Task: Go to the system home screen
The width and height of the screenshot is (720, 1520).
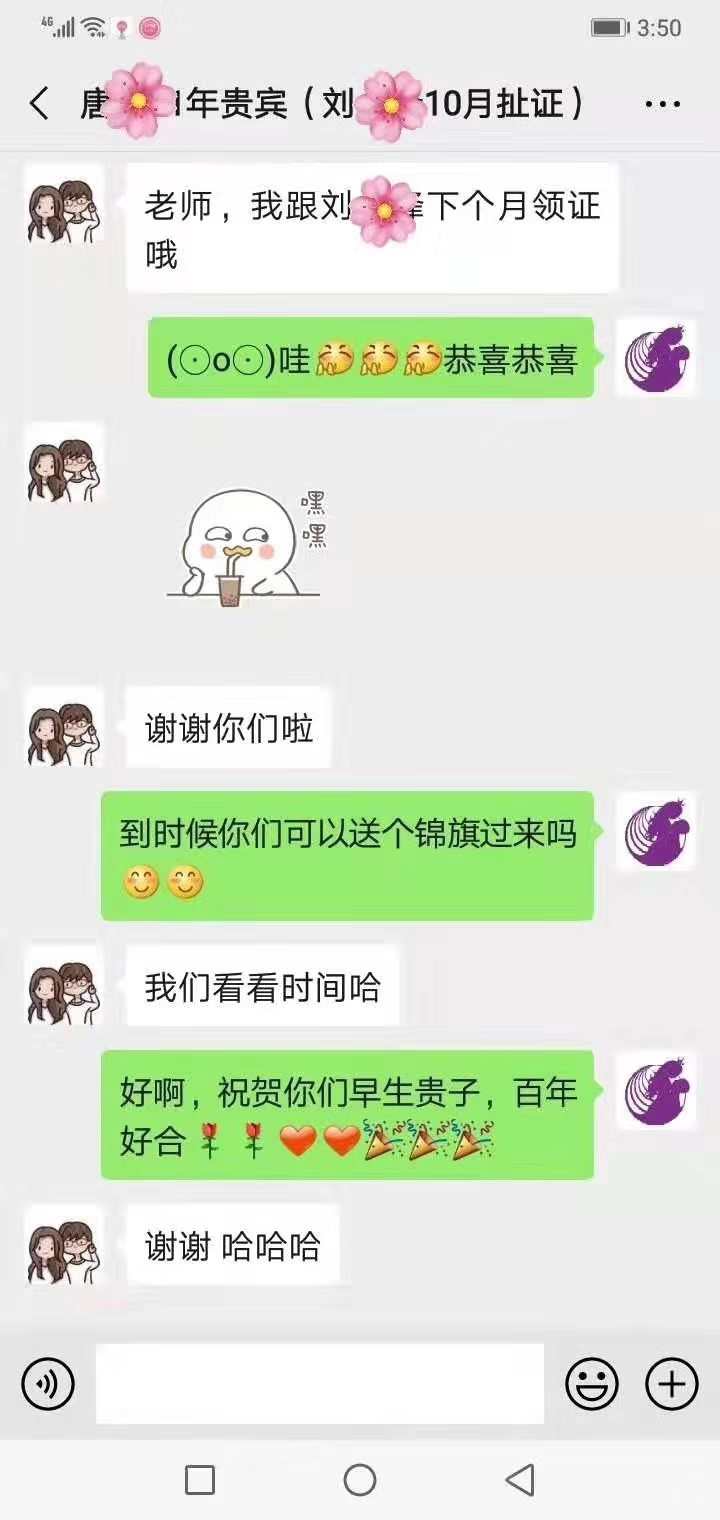Action: 360,1480
